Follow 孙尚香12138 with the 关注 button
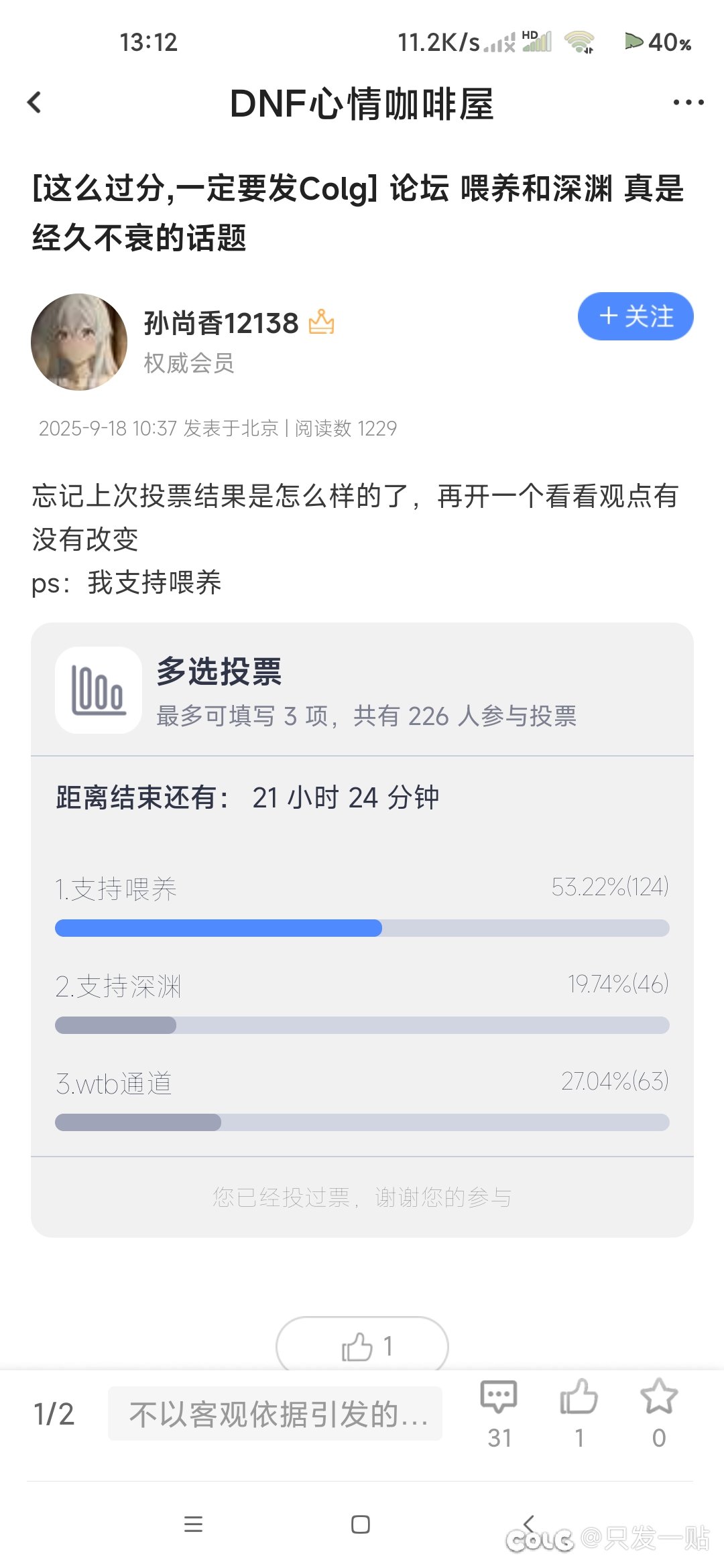 636,316
